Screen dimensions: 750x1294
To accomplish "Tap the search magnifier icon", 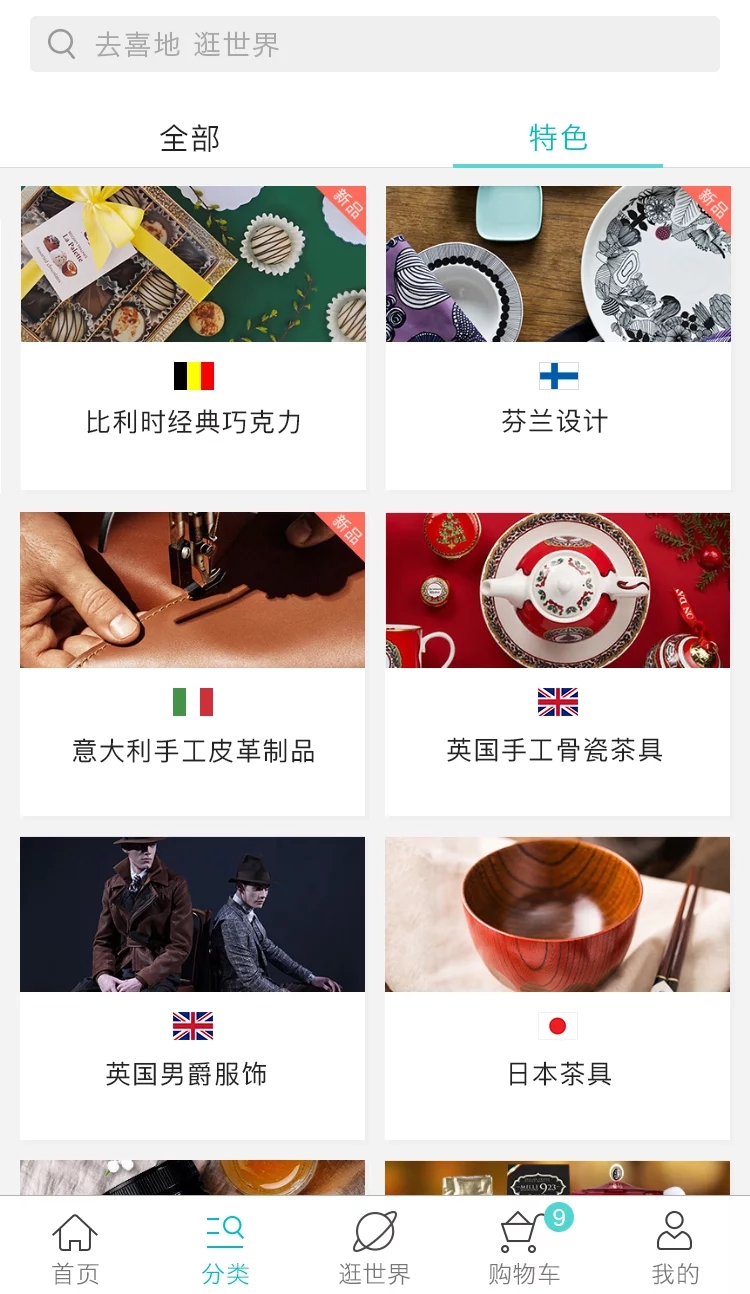I will point(61,43).
